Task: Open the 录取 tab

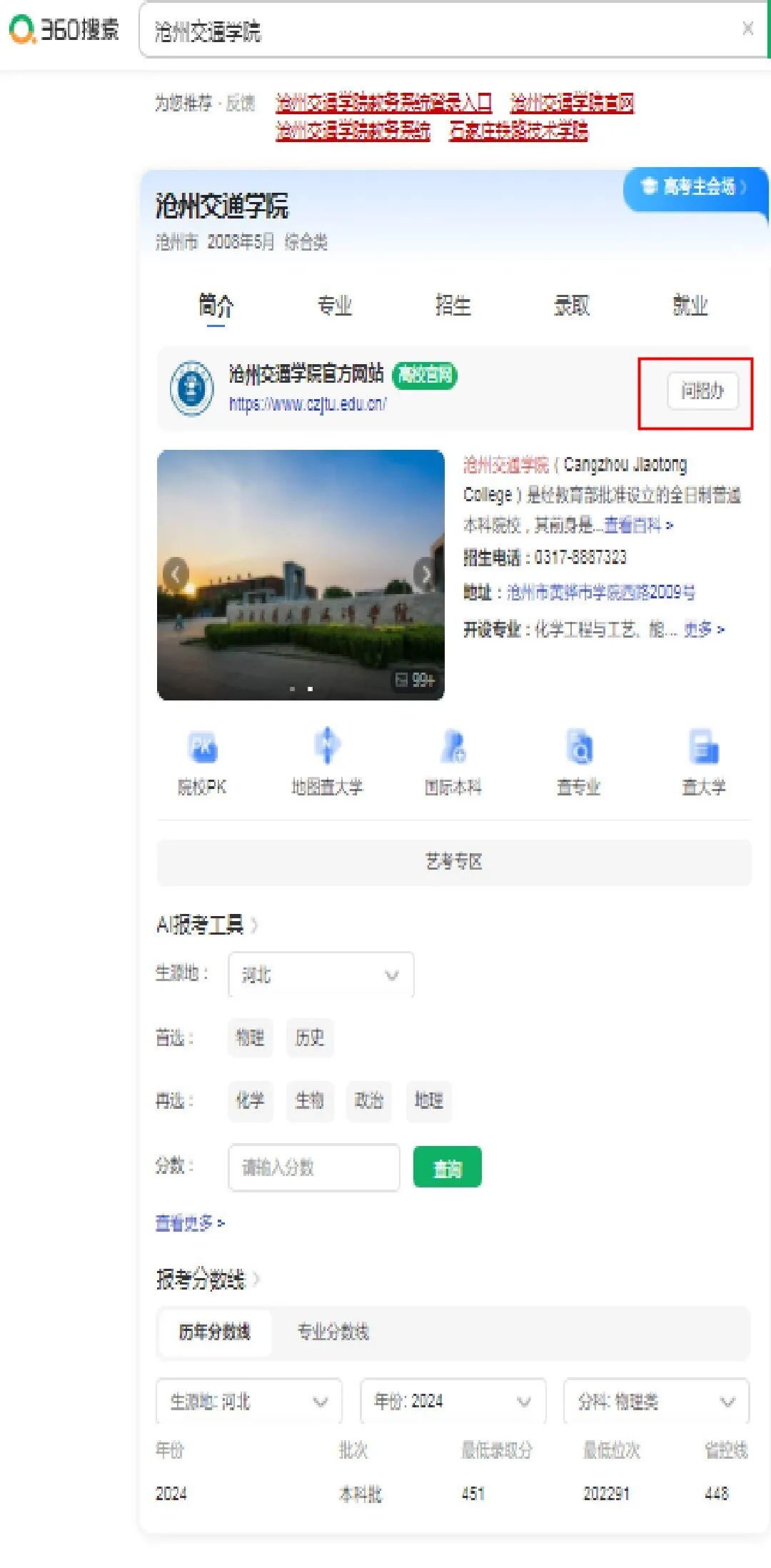Action: [571, 306]
